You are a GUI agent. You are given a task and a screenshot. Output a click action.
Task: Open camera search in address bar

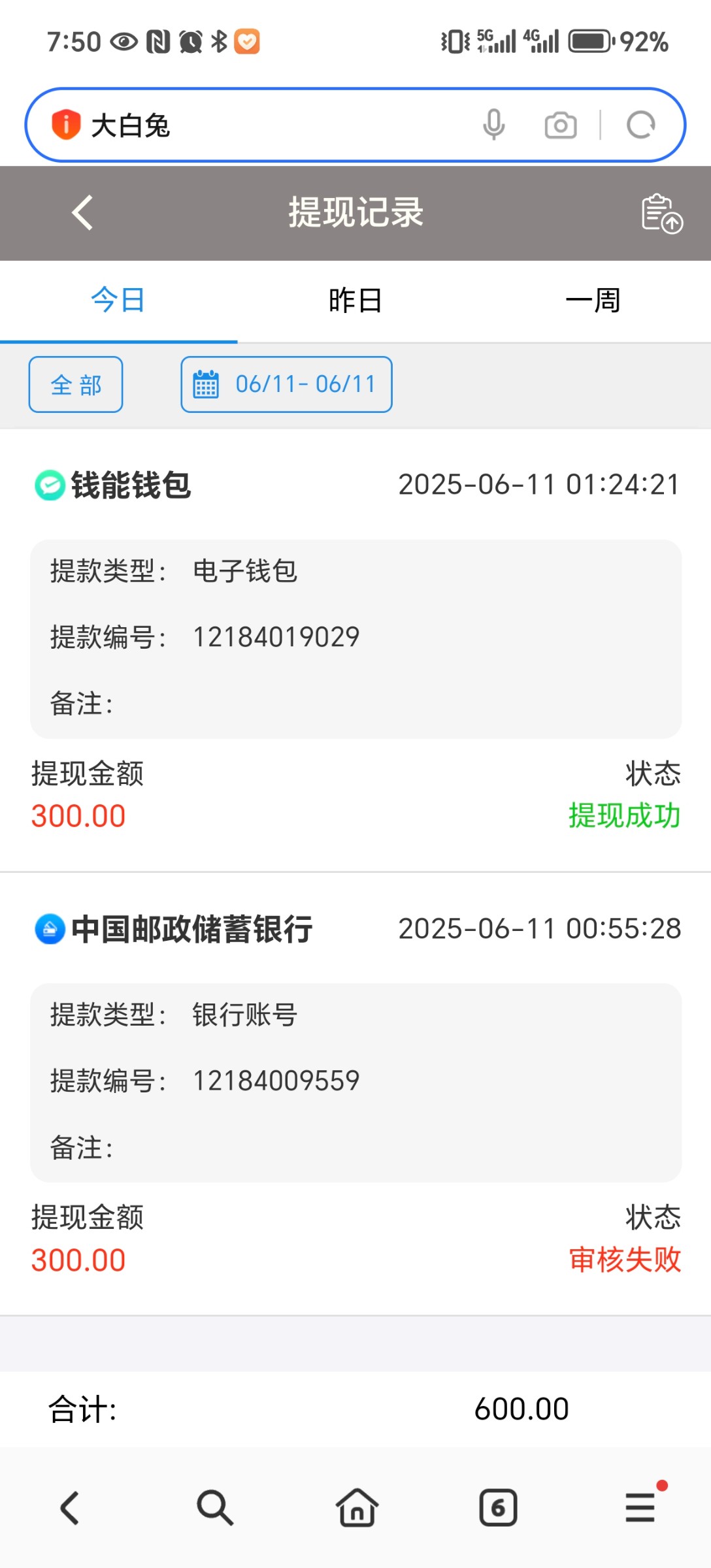coord(561,125)
